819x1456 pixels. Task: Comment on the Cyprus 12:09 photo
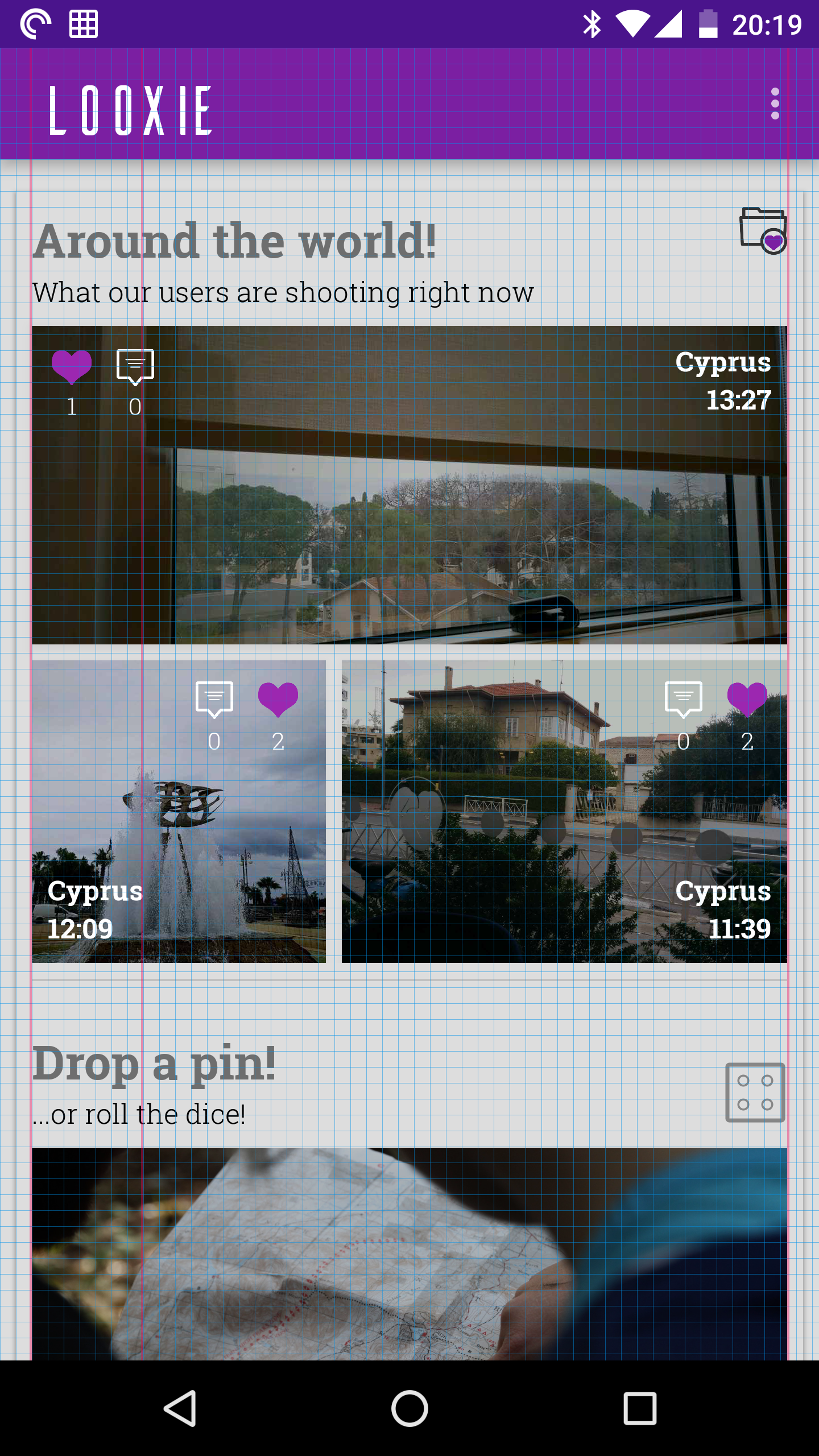point(214,699)
